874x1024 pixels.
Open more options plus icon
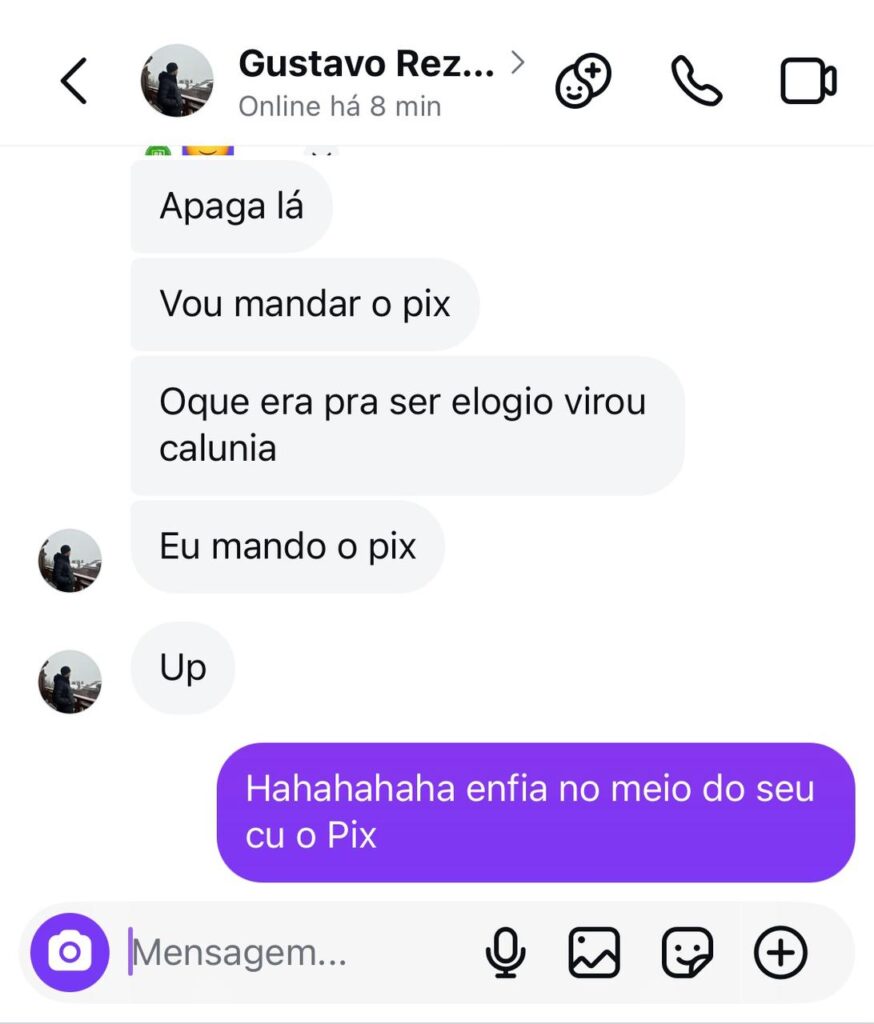780,952
